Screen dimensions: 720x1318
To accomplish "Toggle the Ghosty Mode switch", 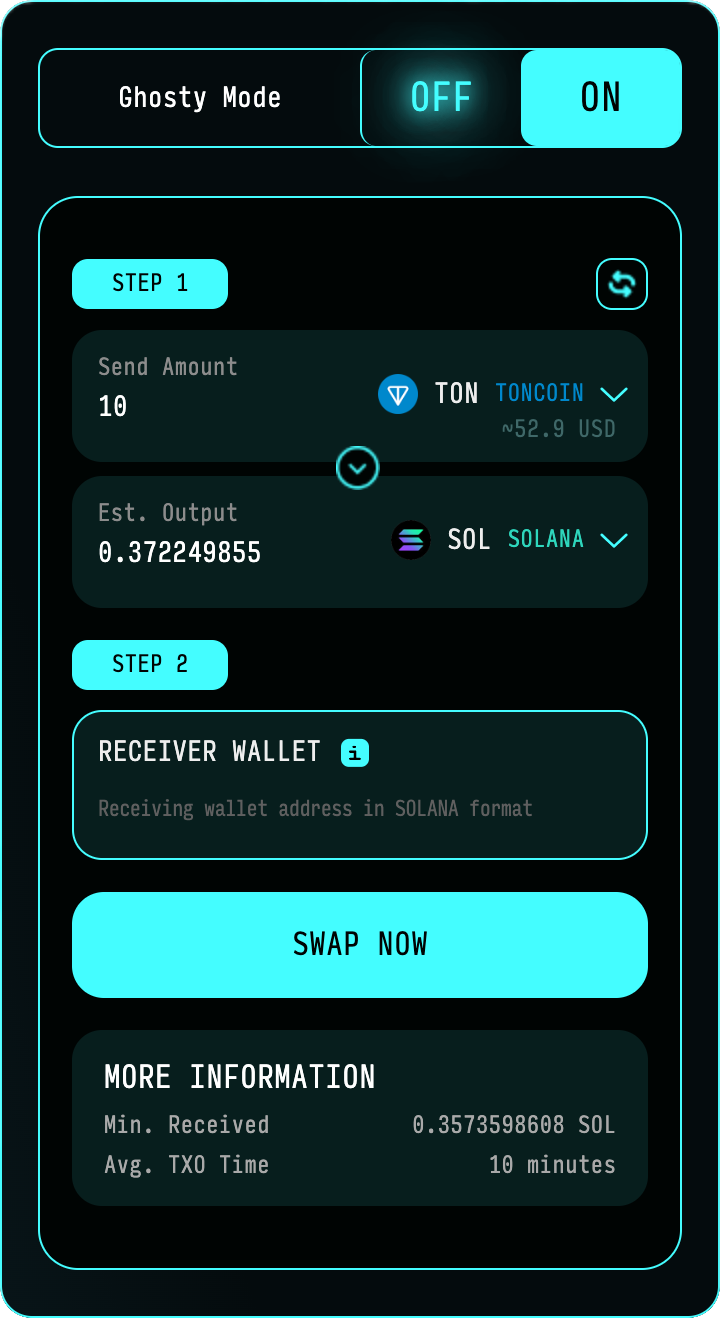I will [520, 97].
